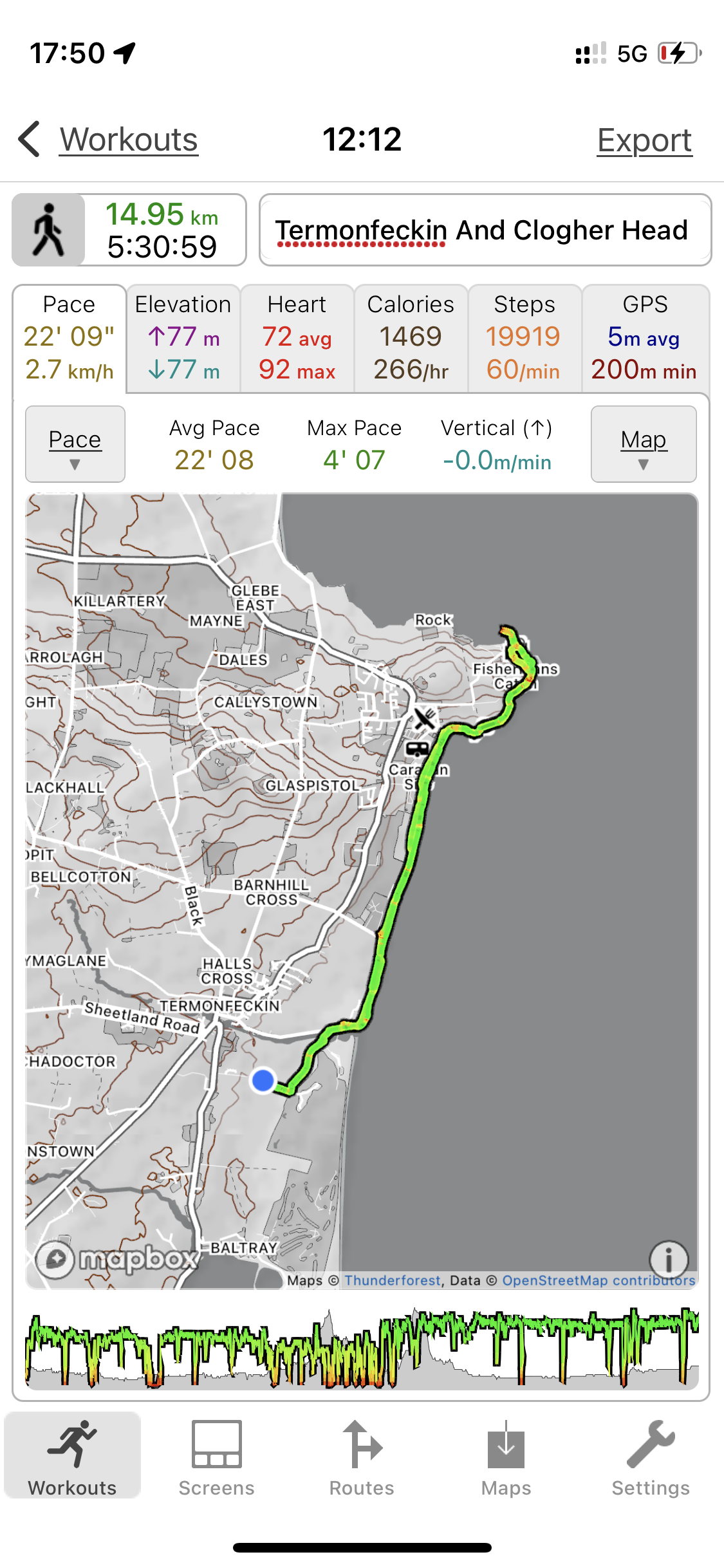Open the OpenStreetMap contributors link
Screen dimensions: 724x1568
point(599,1280)
